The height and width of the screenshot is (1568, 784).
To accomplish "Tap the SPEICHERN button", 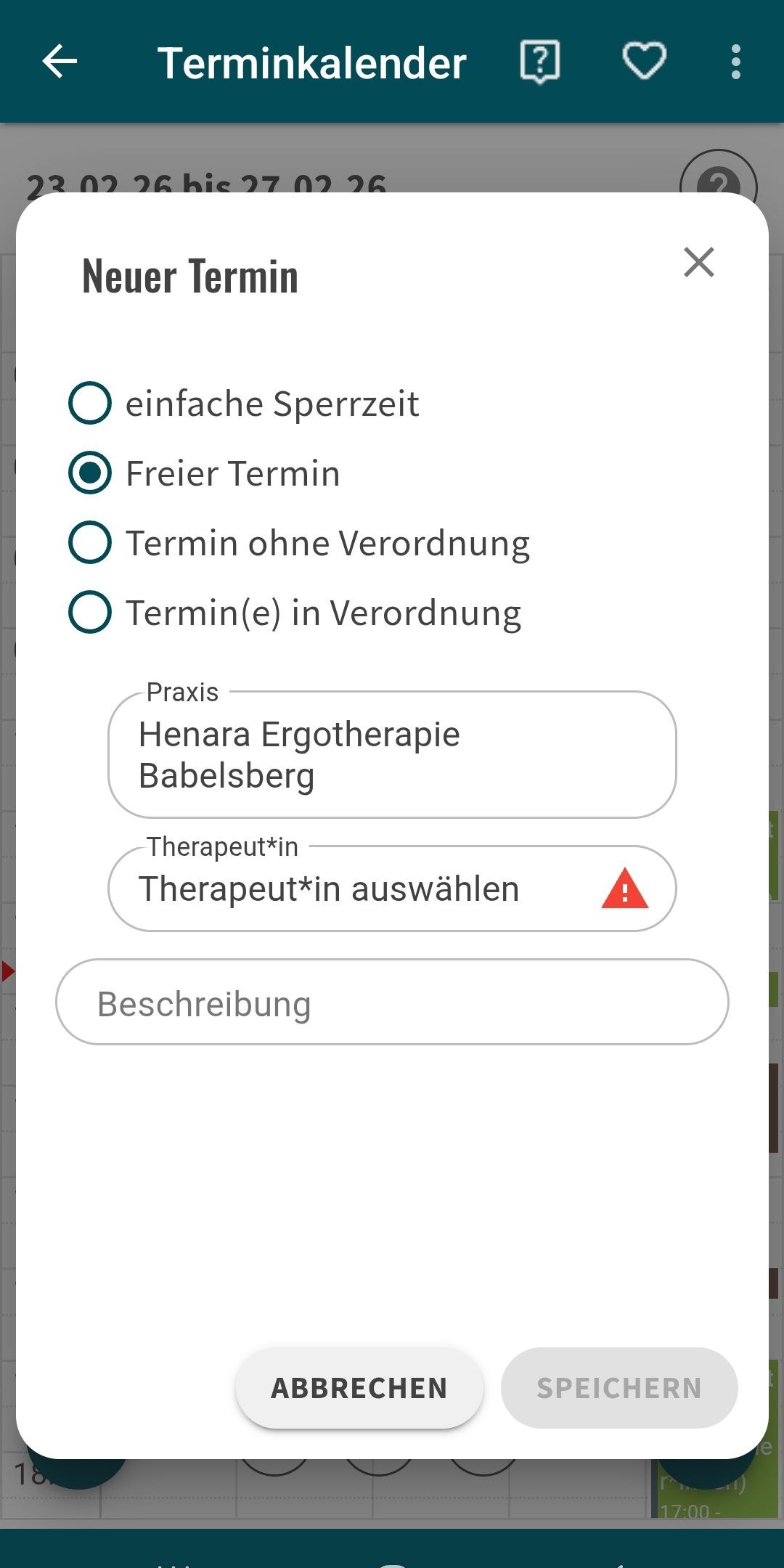I will coord(619,1388).
